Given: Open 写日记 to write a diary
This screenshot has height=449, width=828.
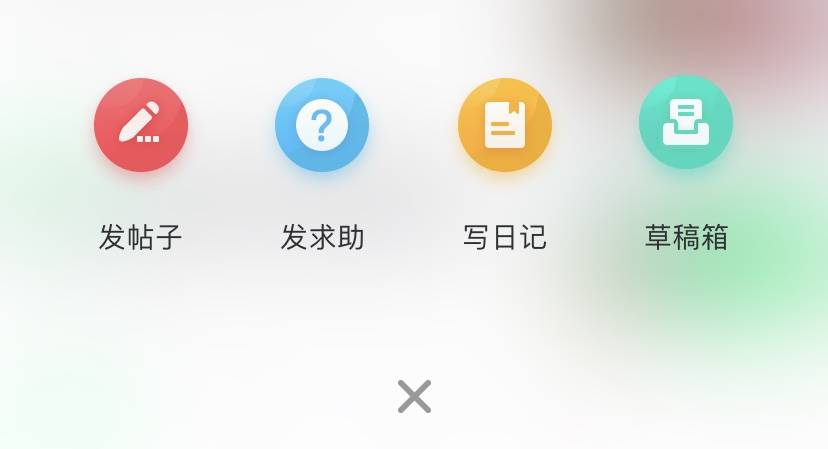Looking at the screenshot, I should (504, 126).
